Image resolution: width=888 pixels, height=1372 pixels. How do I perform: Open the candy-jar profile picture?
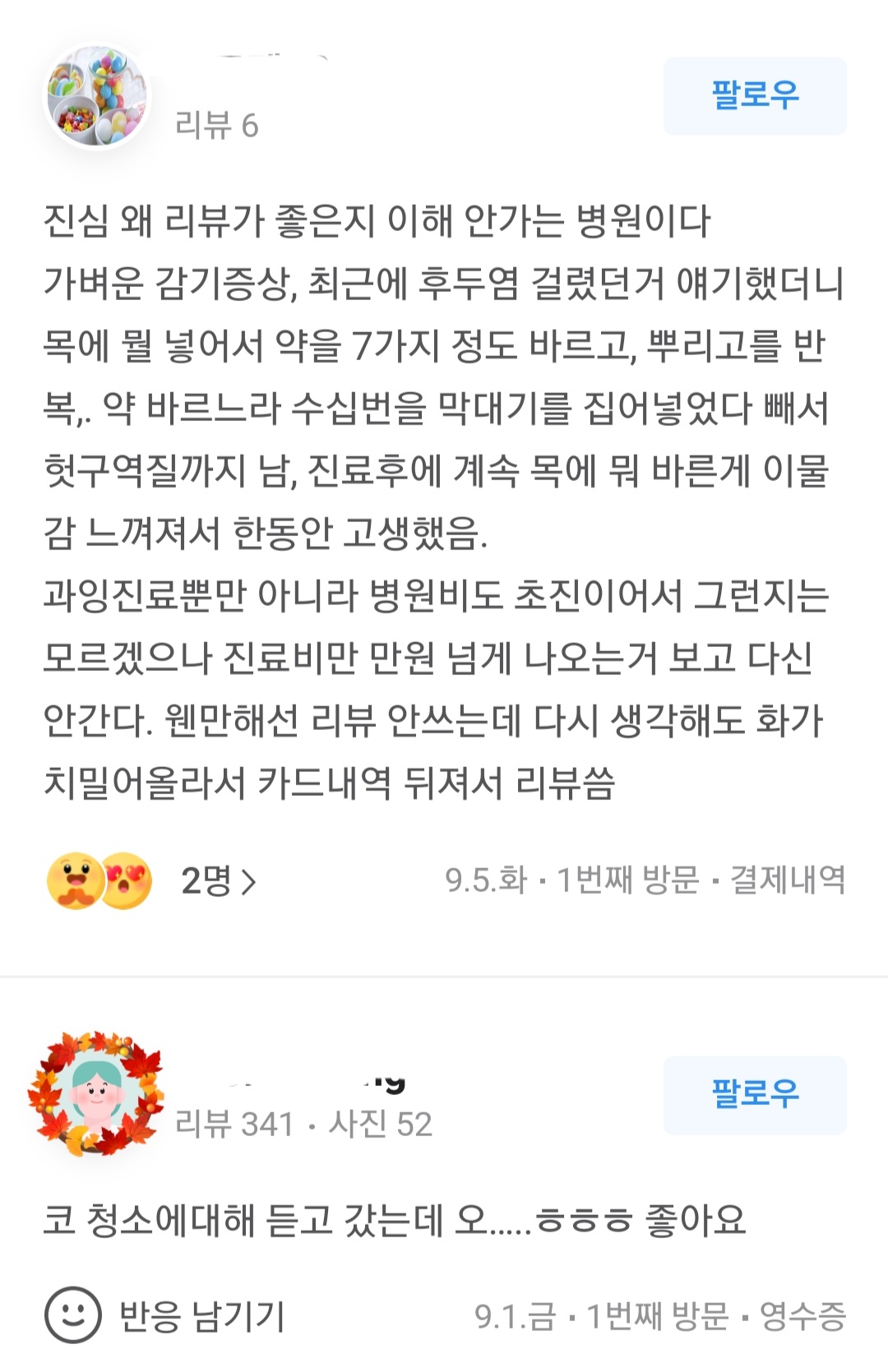[x=96, y=97]
